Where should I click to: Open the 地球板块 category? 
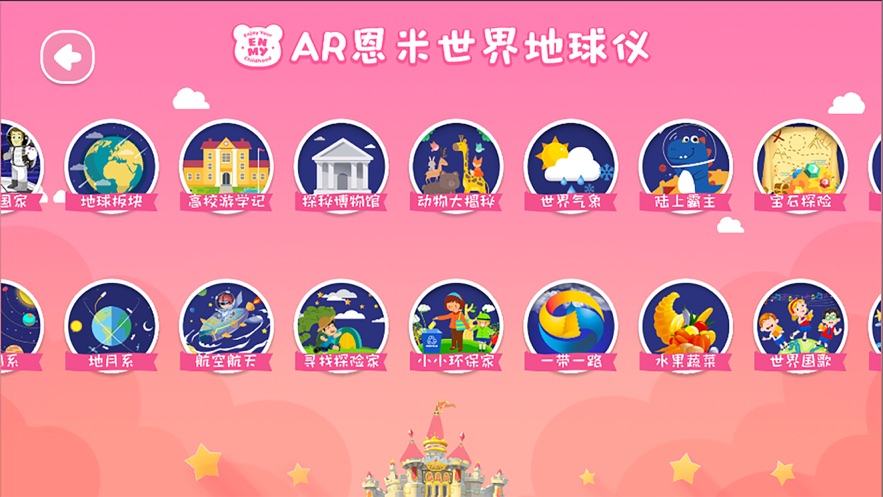pos(112,166)
